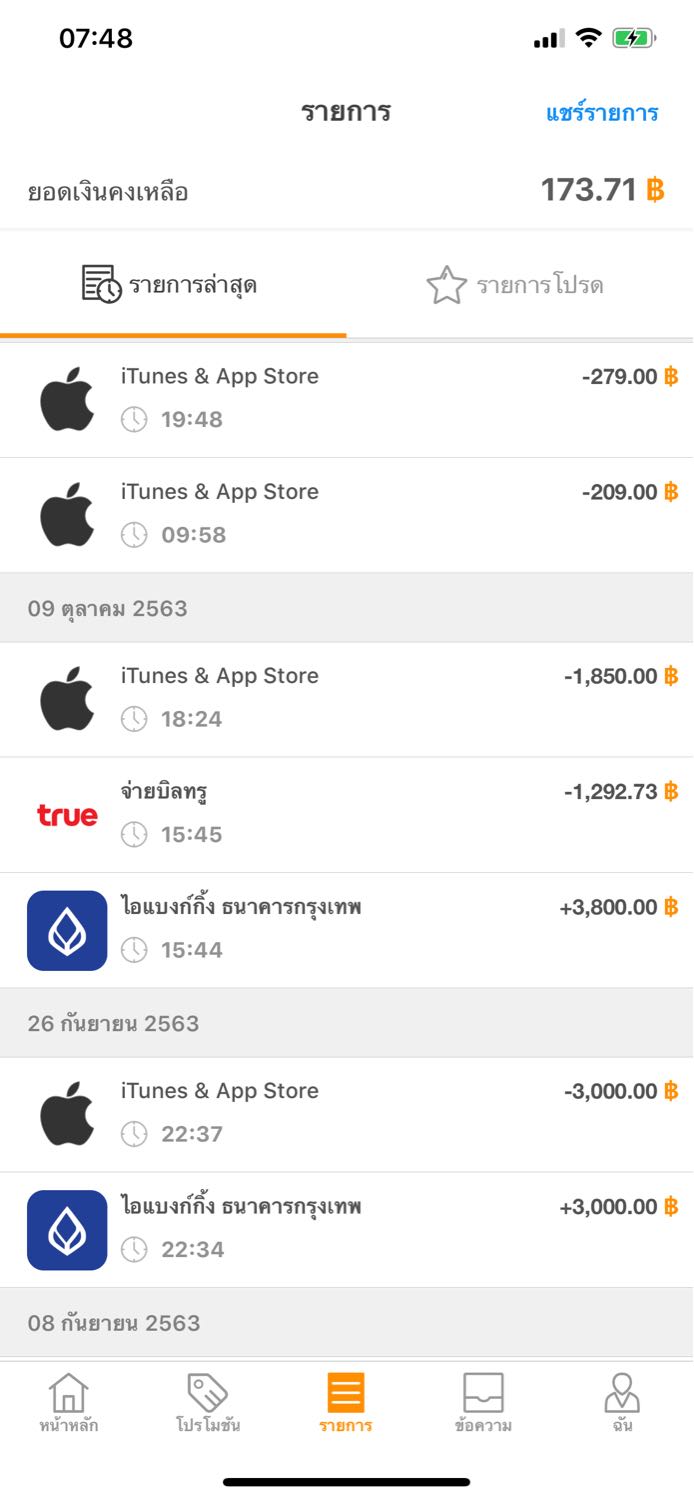Switch to the ฉัน profile tab
The height and width of the screenshot is (1500, 694).
622,1402
